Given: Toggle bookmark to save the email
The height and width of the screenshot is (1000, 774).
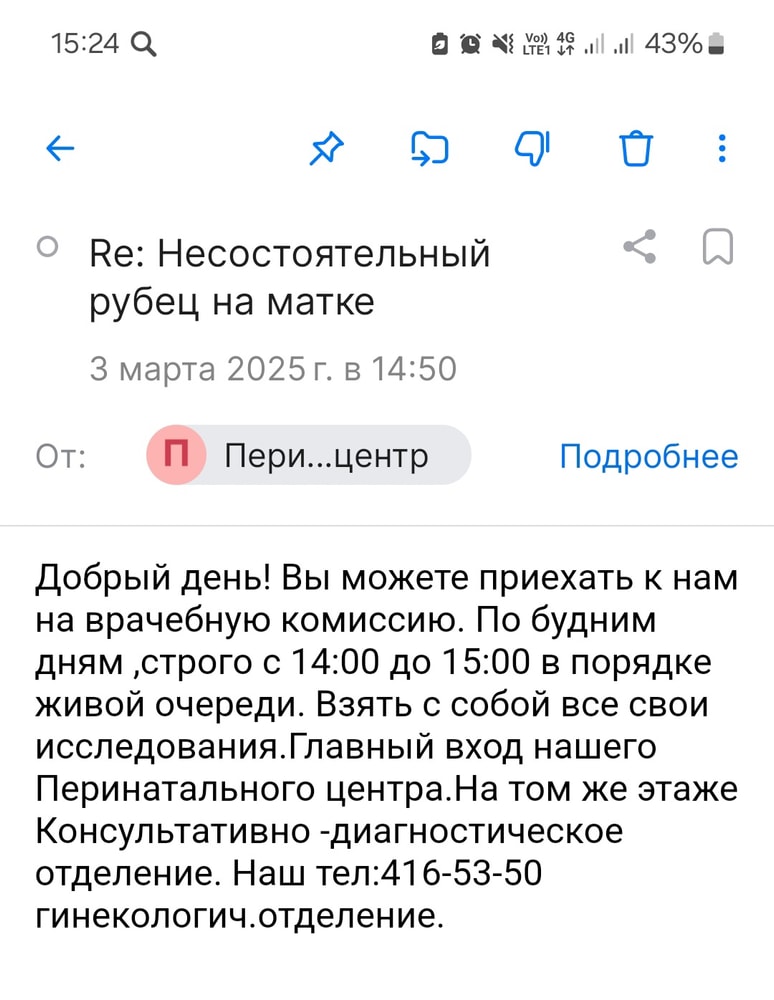Looking at the screenshot, I should (x=718, y=249).
